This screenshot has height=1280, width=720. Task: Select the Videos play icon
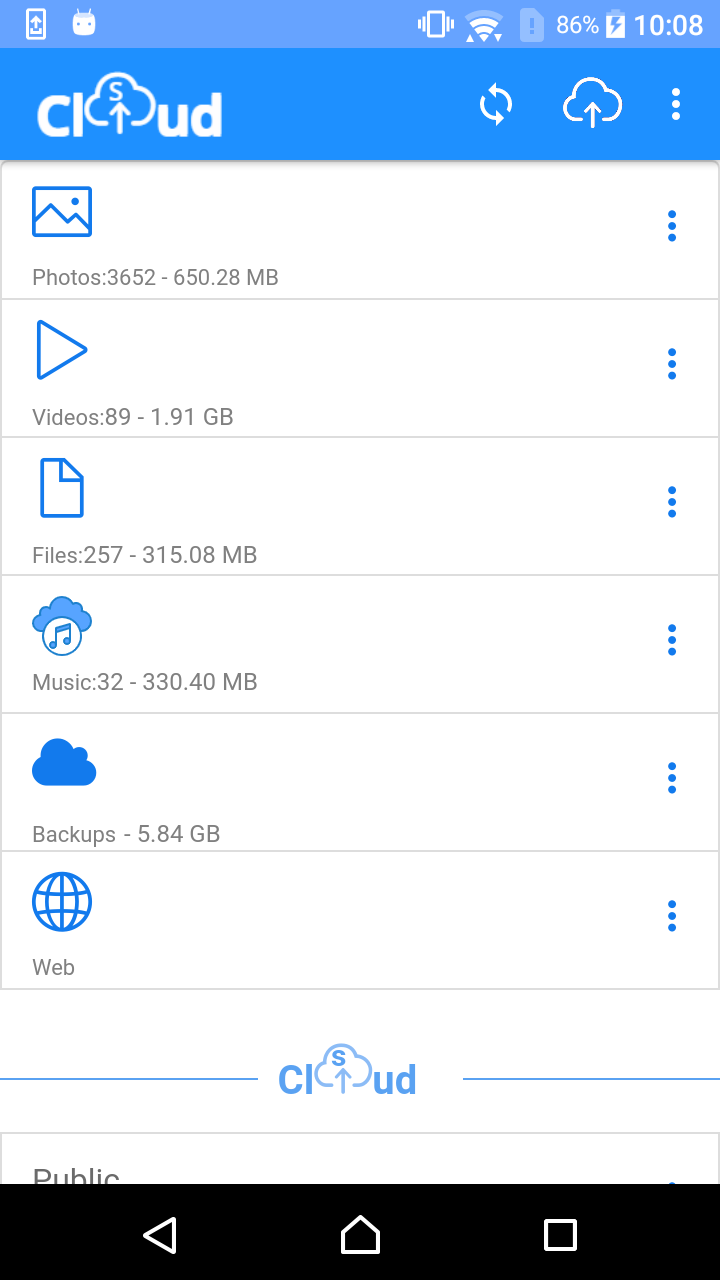(x=62, y=350)
